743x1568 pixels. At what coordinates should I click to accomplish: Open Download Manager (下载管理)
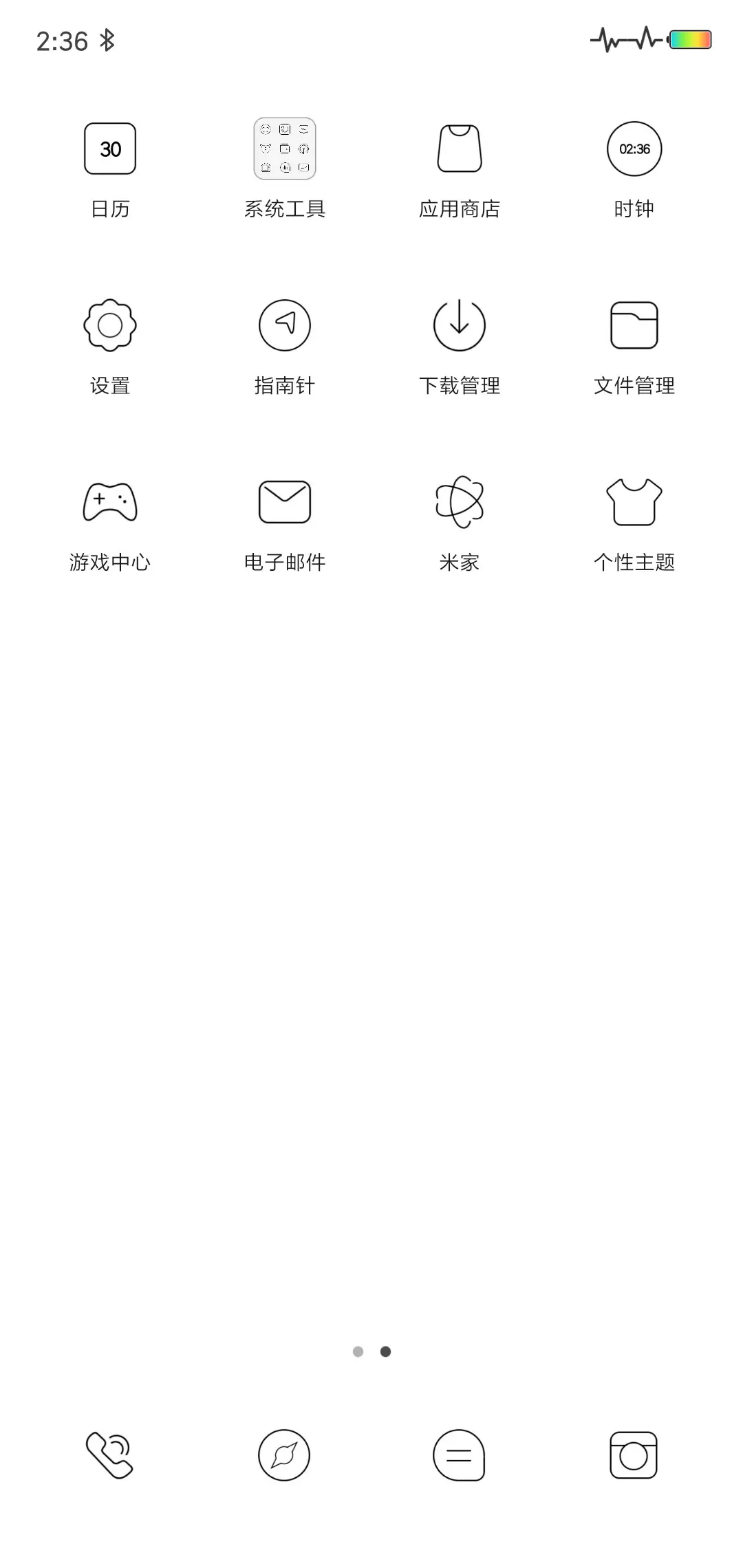(x=460, y=325)
